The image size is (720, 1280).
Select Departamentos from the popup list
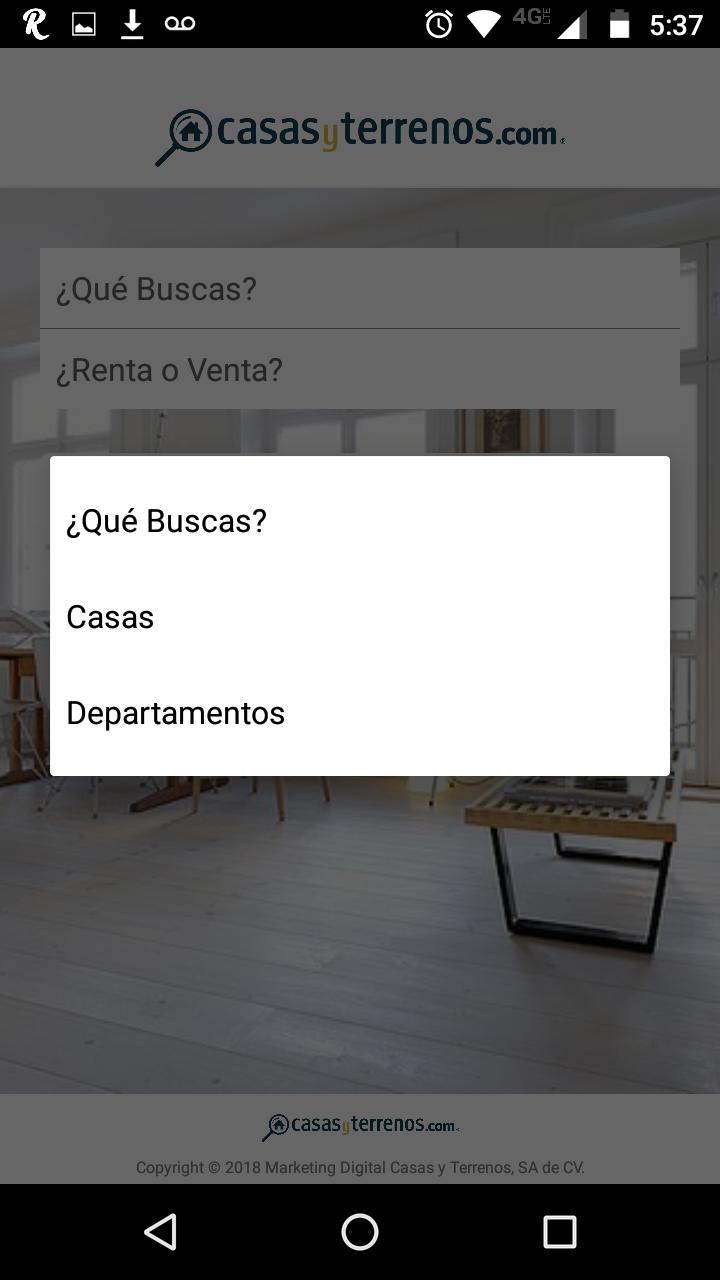[x=176, y=713]
